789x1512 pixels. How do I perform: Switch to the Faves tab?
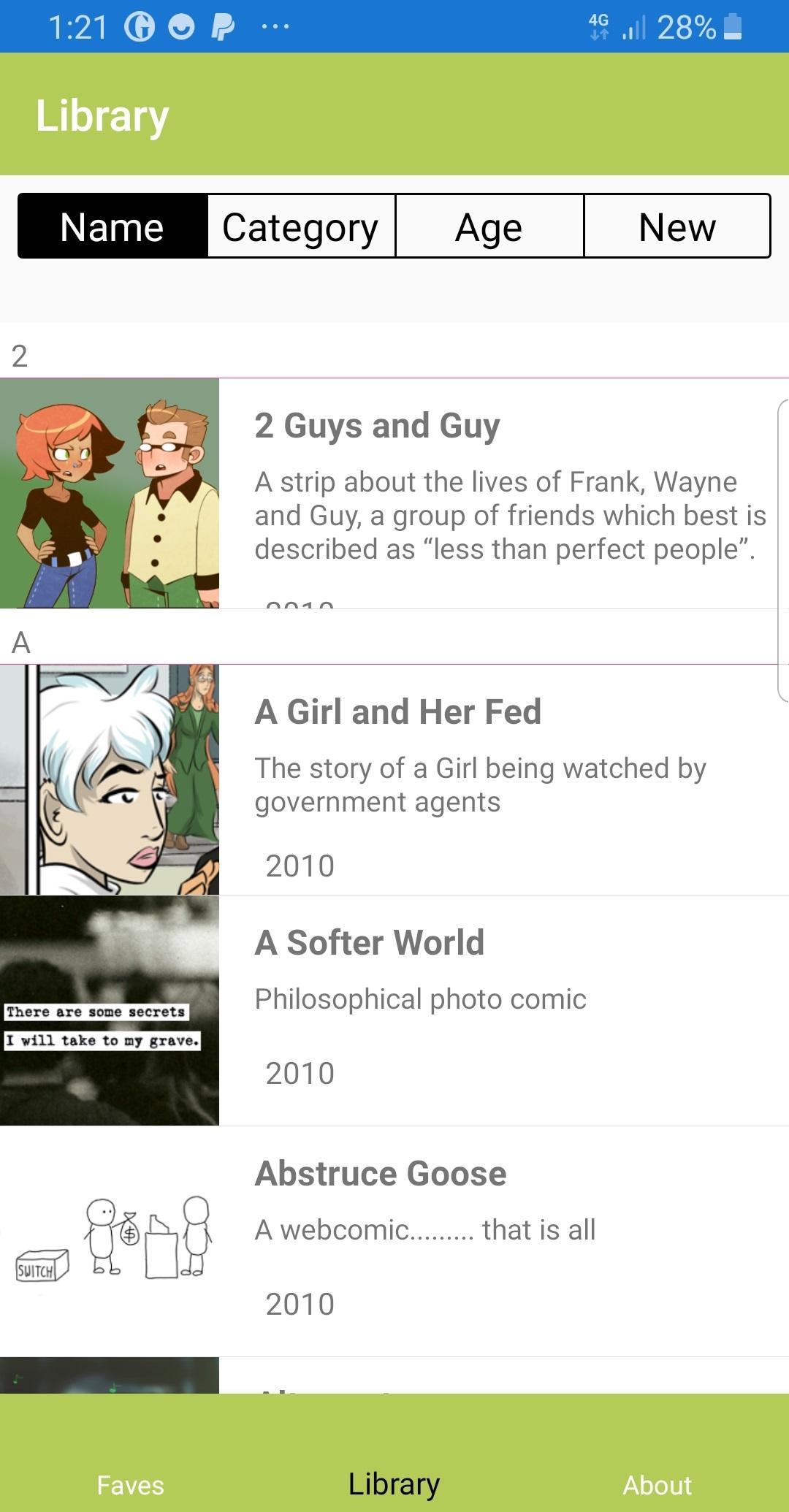[x=129, y=1484]
